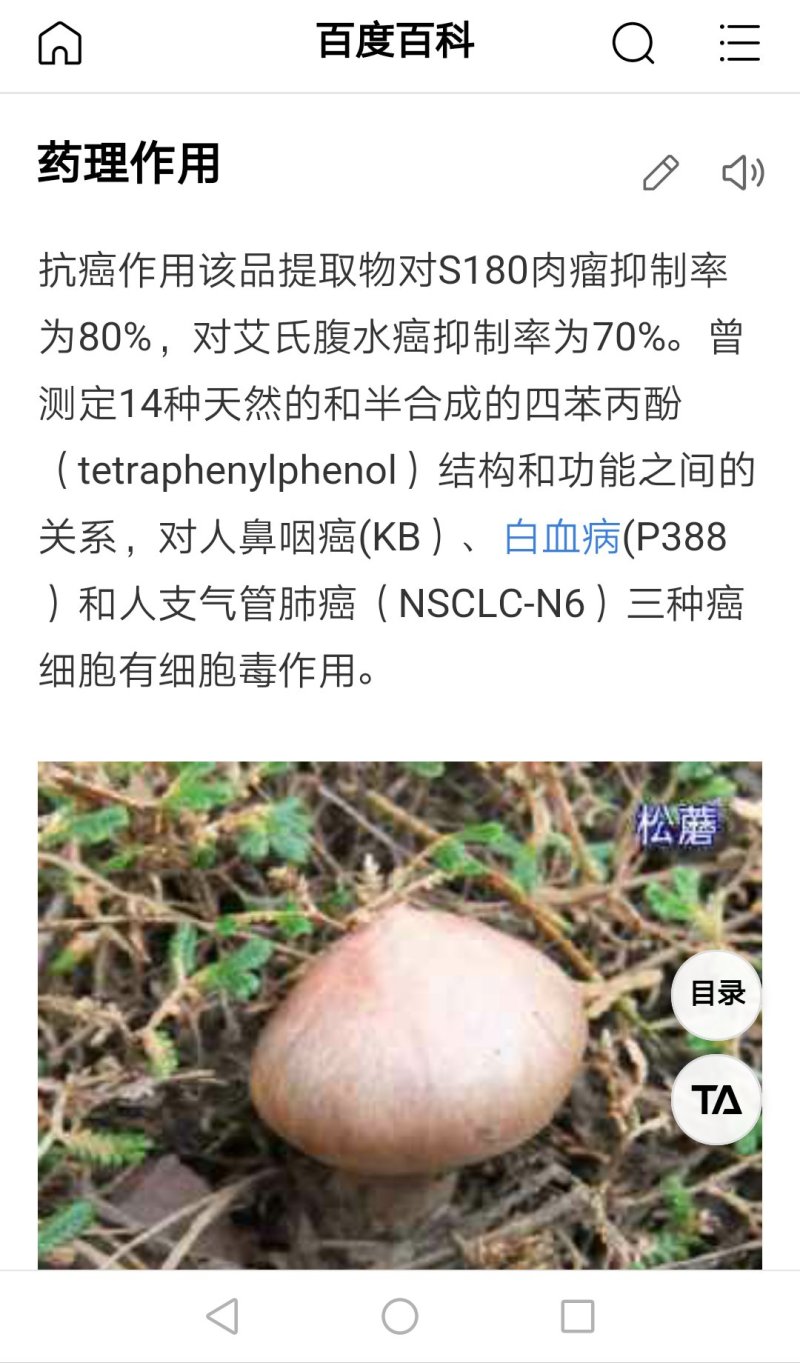
Task: Open the top-right list menu
Action: 740,43
